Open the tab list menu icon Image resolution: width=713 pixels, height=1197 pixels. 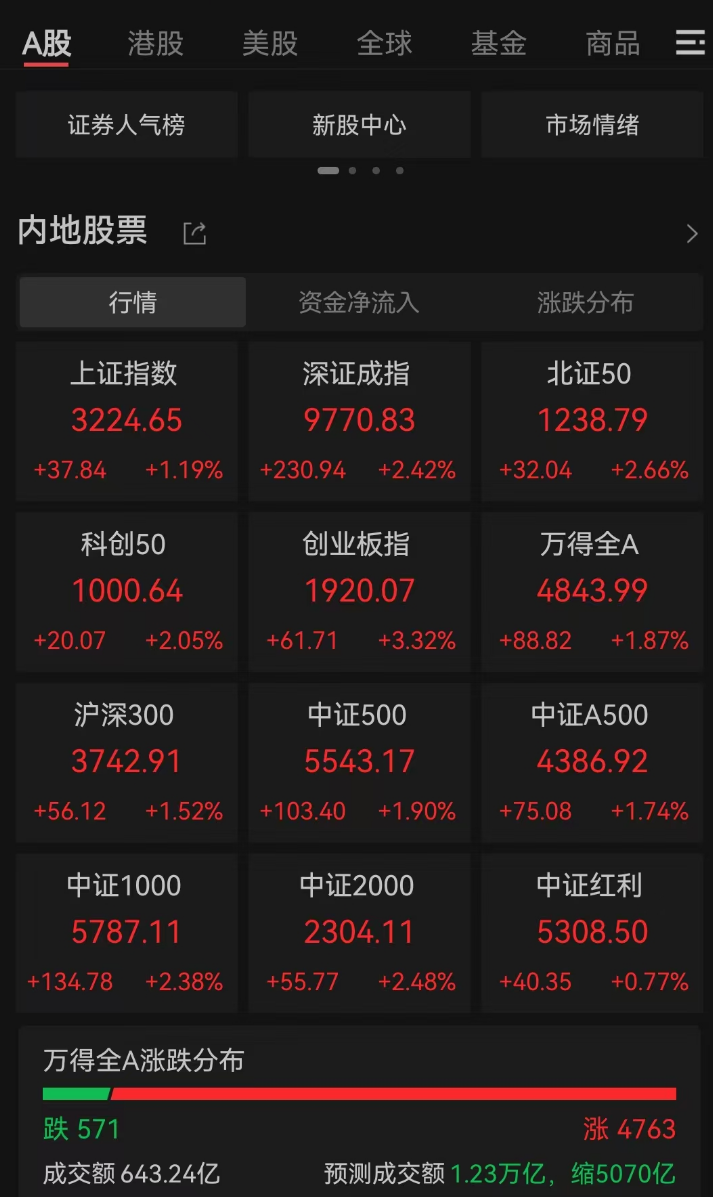(x=690, y=43)
